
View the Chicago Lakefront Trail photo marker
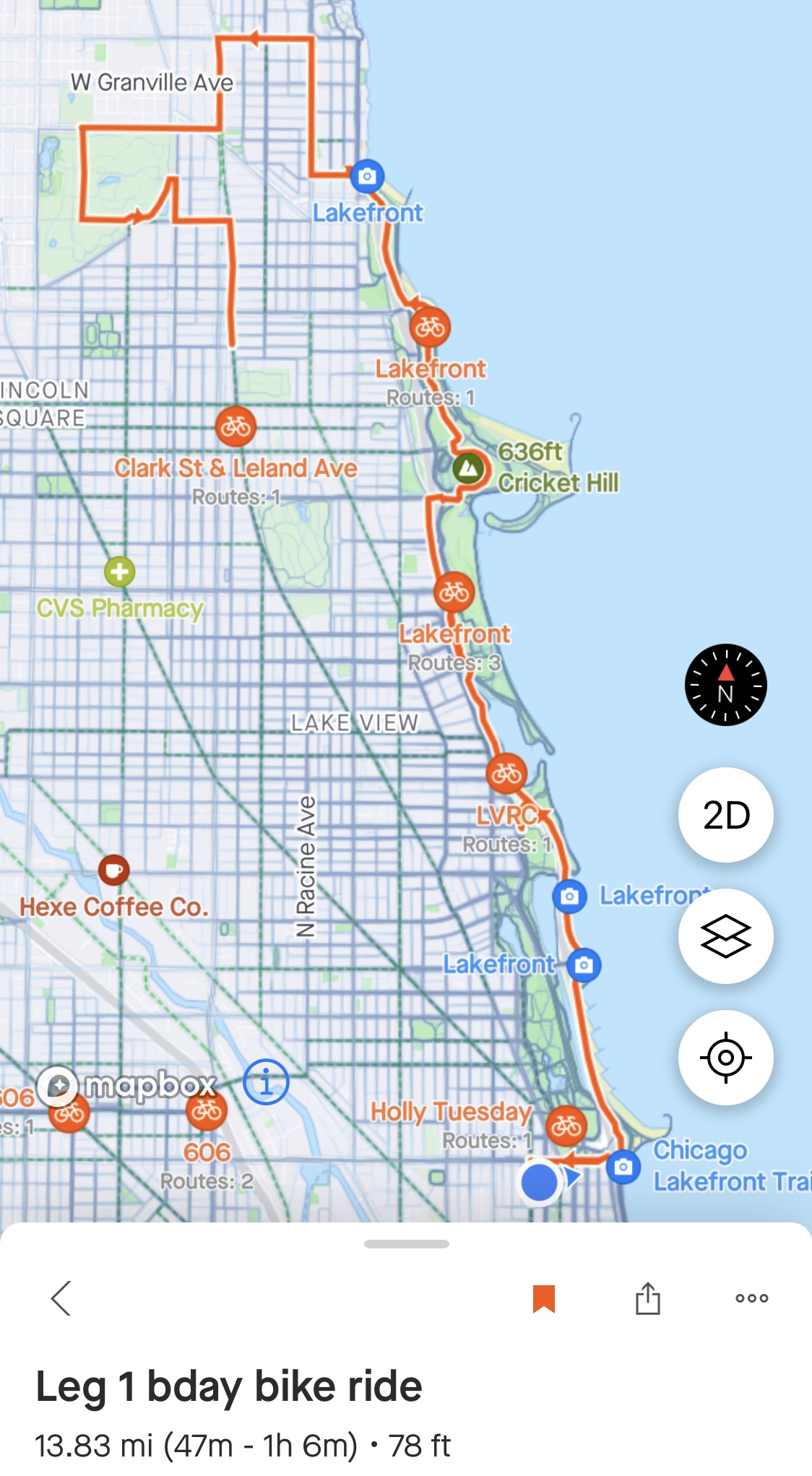623,1167
